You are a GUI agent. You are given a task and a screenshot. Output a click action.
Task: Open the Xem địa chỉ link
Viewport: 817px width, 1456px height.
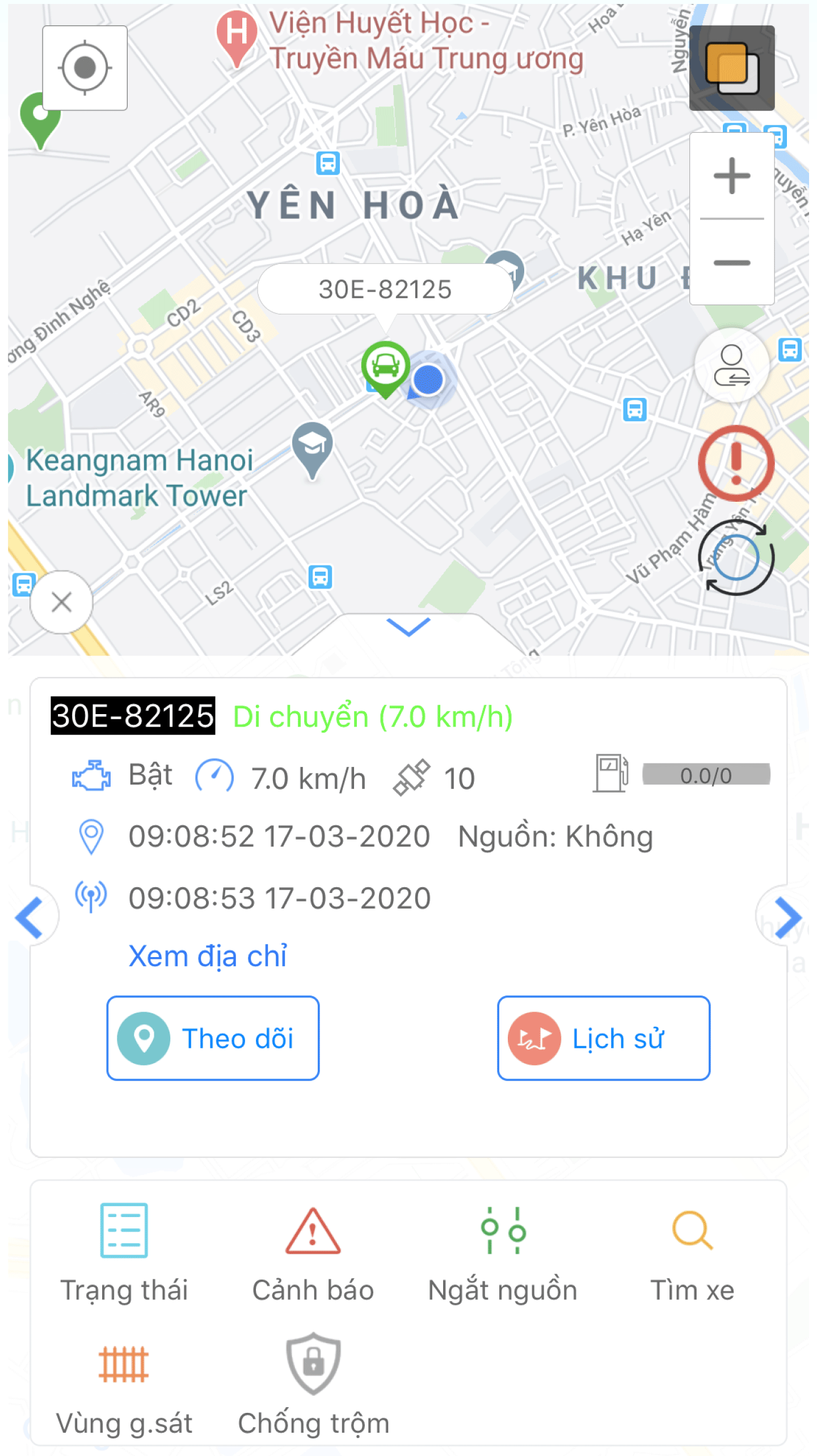pyautogui.click(x=208, y=956)
